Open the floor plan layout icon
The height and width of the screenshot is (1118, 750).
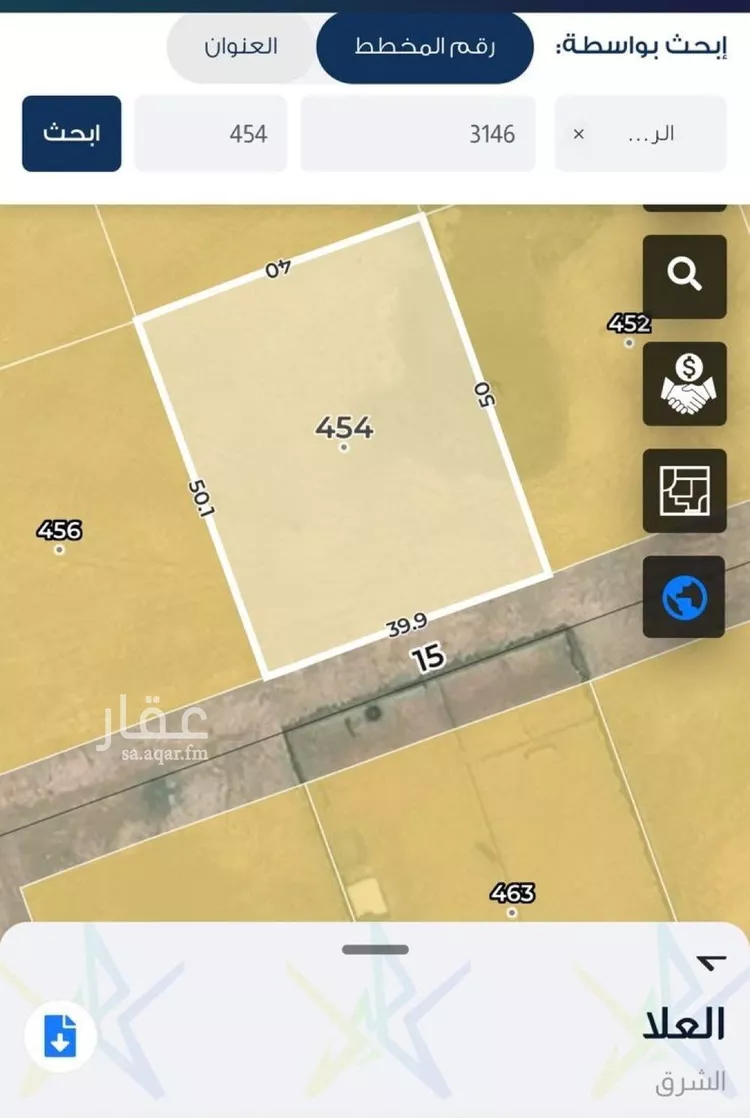pyautogui.click(x=684, y=491)
